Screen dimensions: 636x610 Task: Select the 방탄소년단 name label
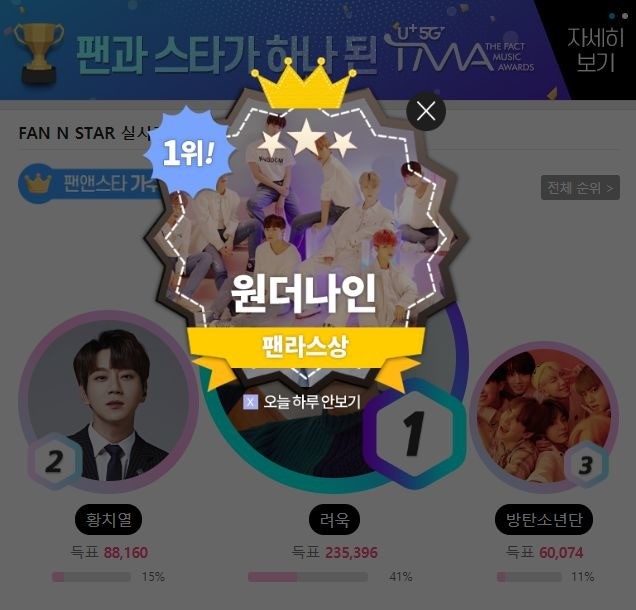pos(544,520)
